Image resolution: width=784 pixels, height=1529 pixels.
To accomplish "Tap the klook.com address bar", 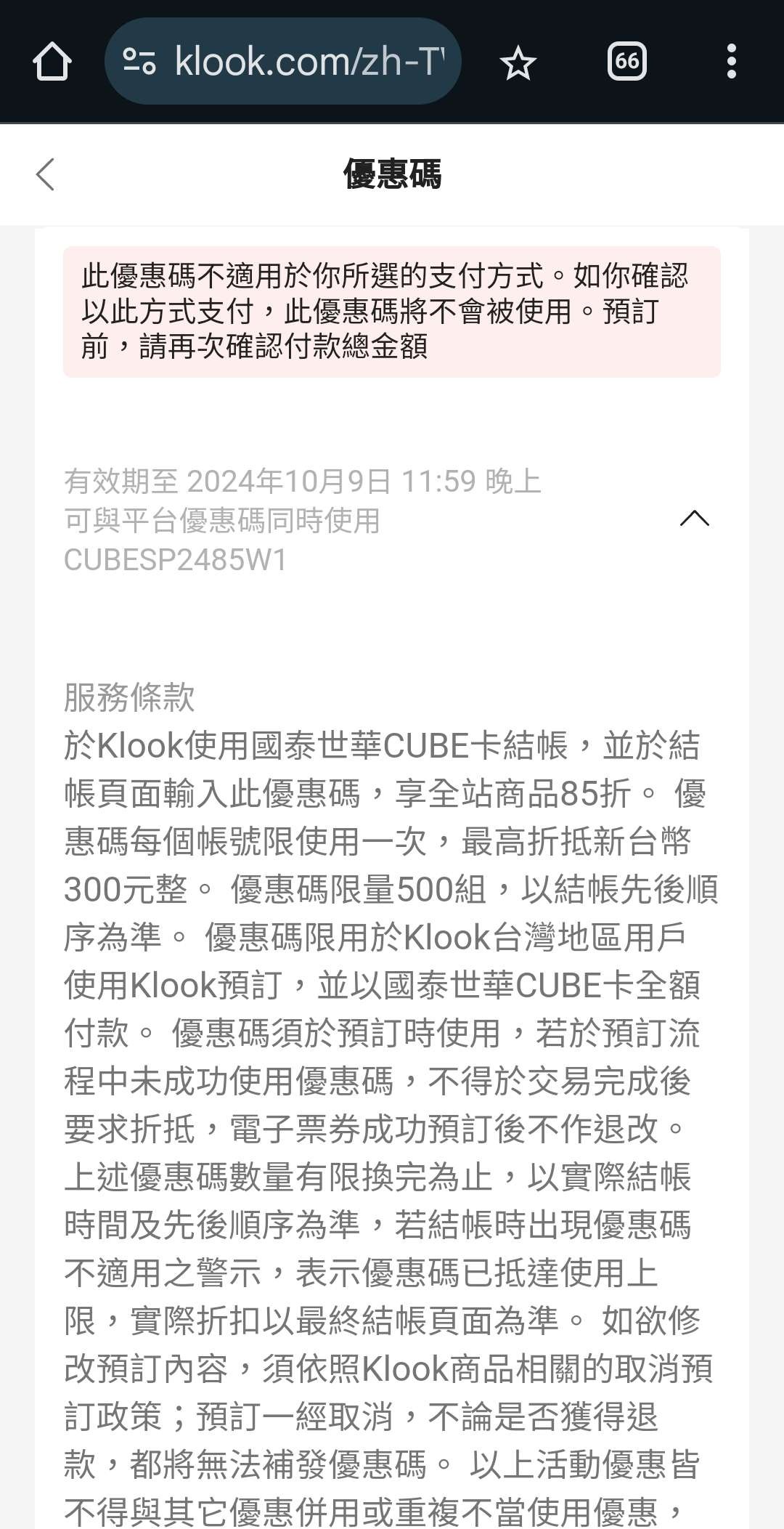I will click(x=309, y=62).
